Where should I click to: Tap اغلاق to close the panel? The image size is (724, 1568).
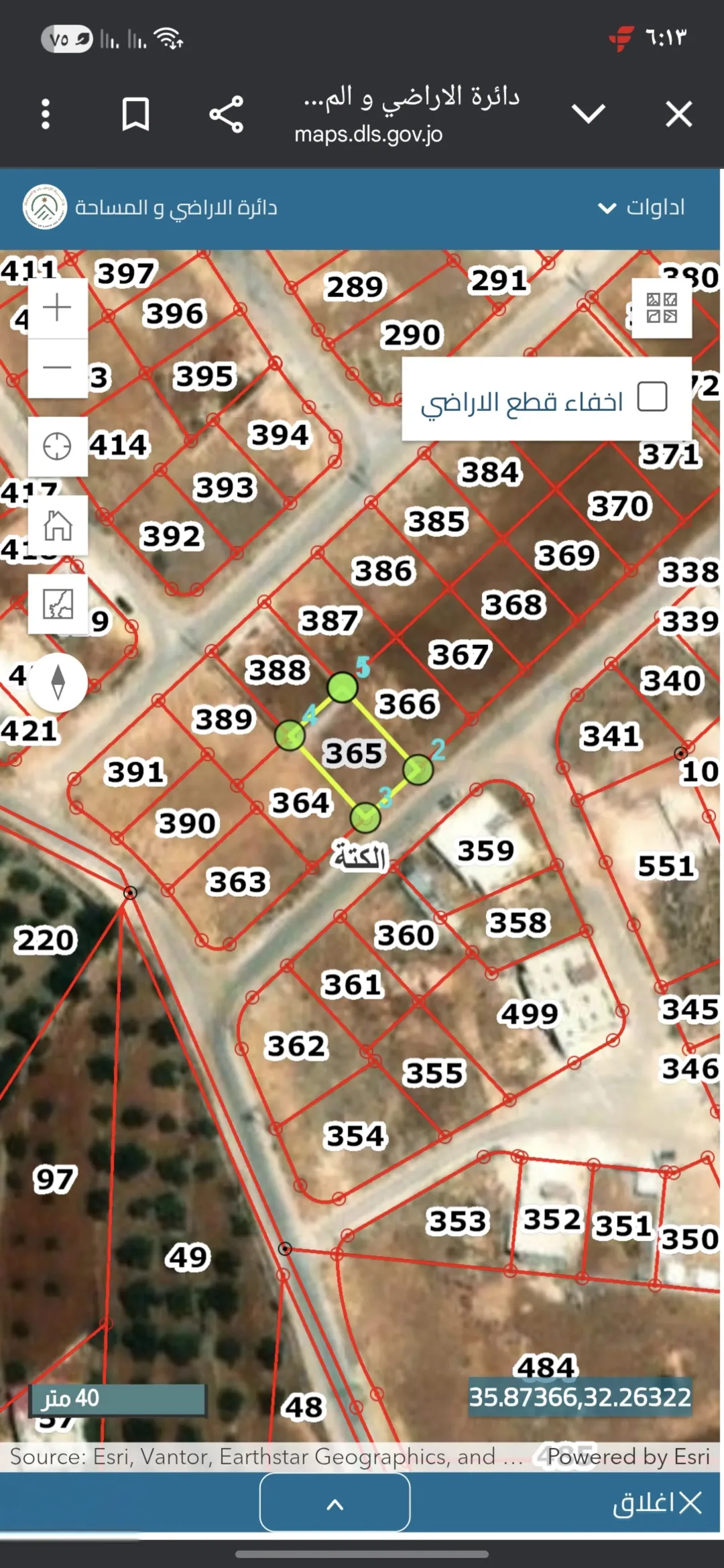658,1502
